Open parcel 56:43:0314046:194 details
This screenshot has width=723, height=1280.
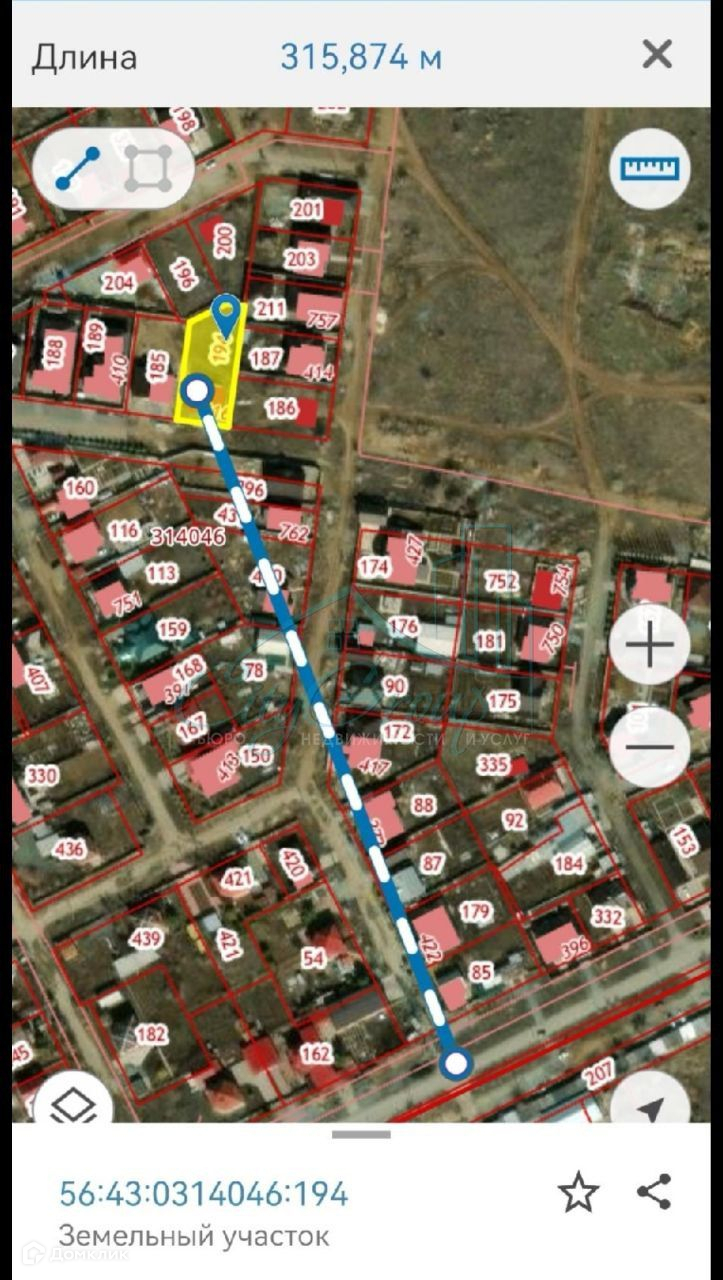click(x=203, y=1193)
